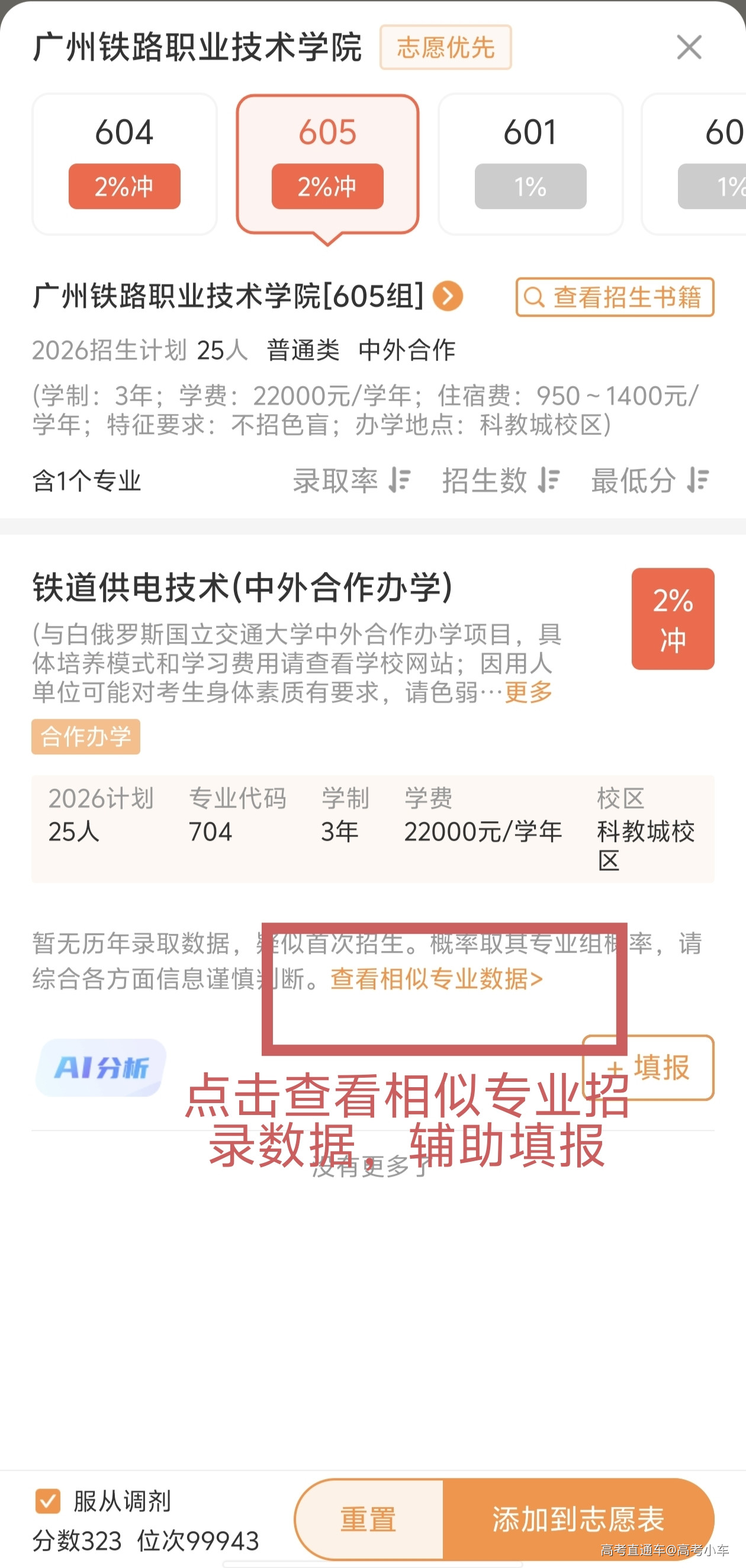
Task: Uncheck the 服从调剂 checkbox
Action: tap(48, 1501)
